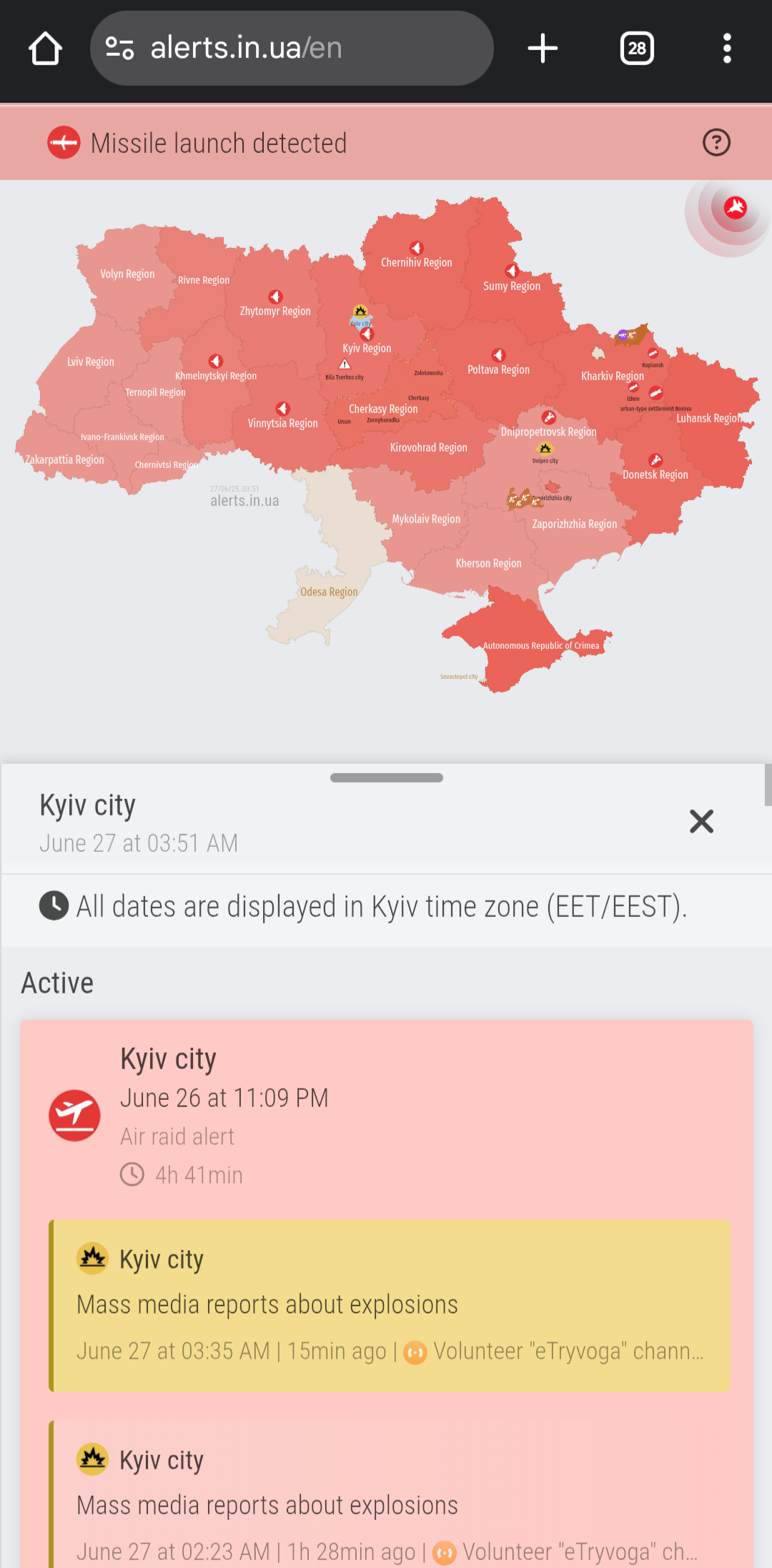Open the 03:35 AM explosions report
Image resolution: width=772 pixels, height=1568 pixels.
390,1305
